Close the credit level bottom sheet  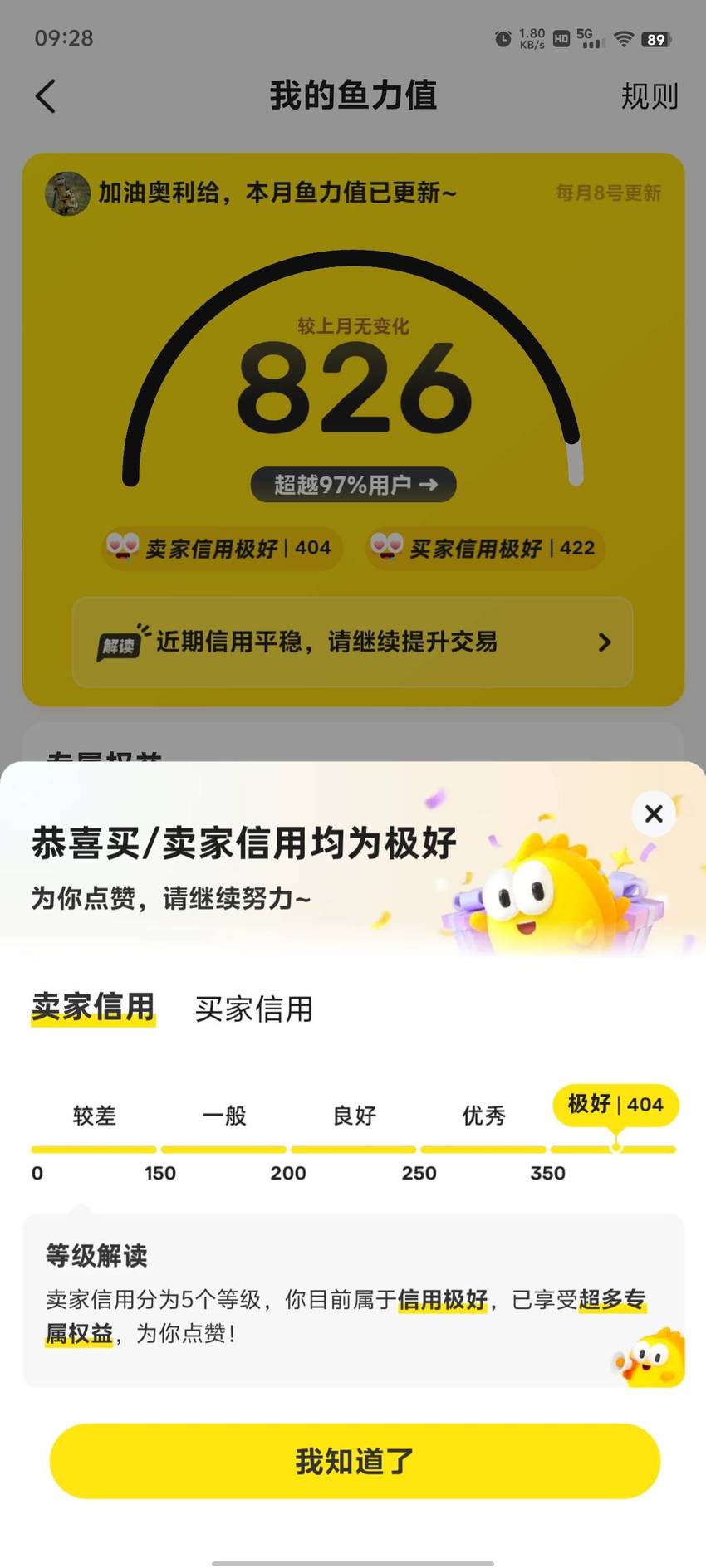(654, 813)
